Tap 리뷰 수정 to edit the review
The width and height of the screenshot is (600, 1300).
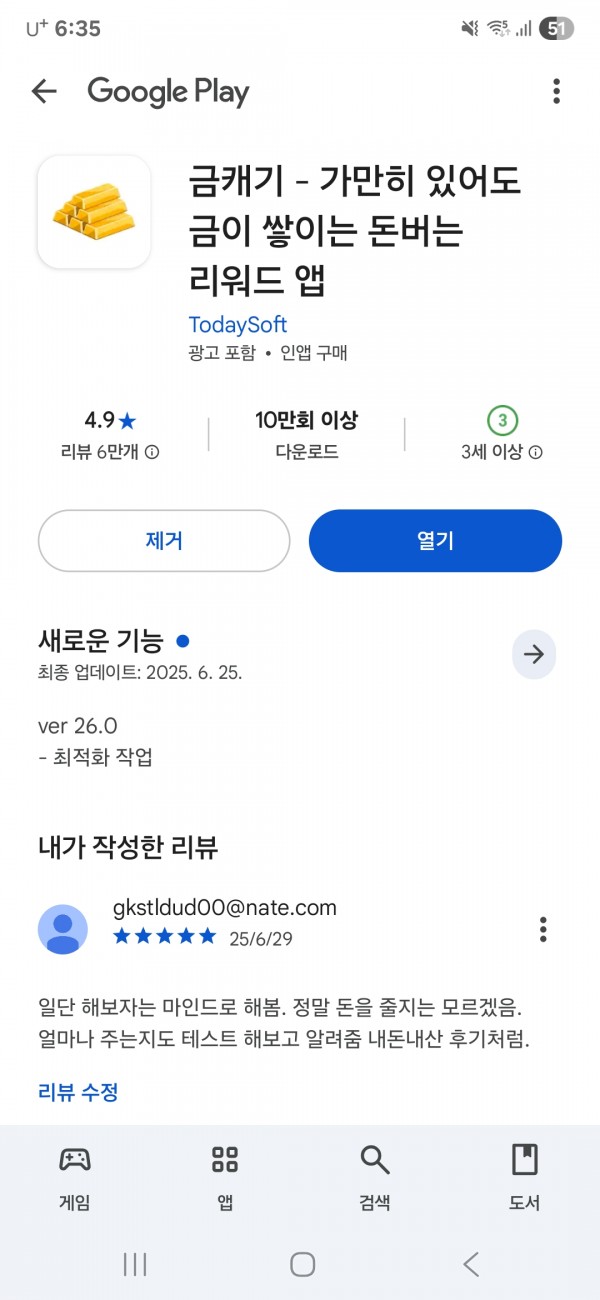tap(78, 1091)
